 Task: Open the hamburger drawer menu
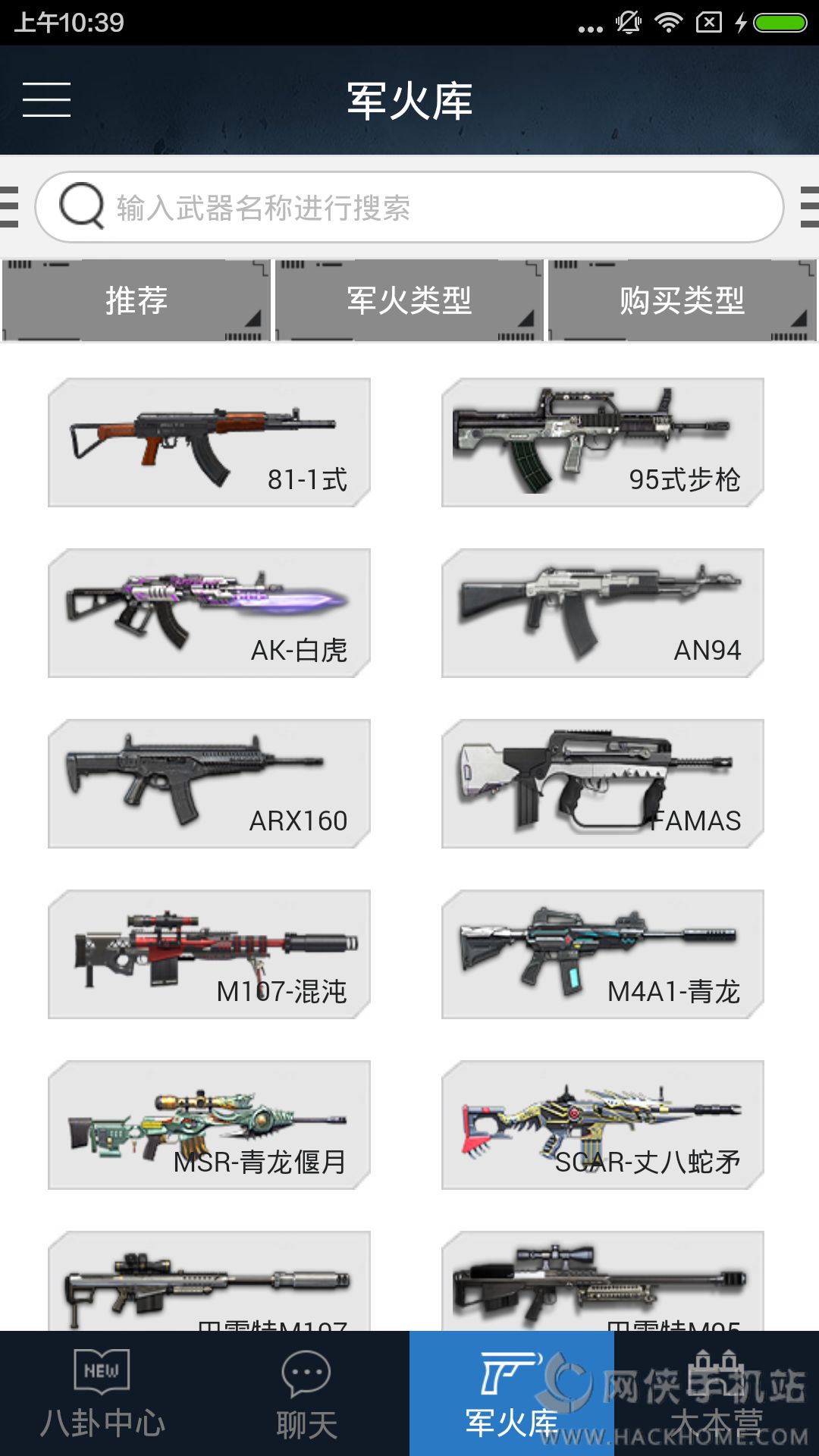coord(46,100)
